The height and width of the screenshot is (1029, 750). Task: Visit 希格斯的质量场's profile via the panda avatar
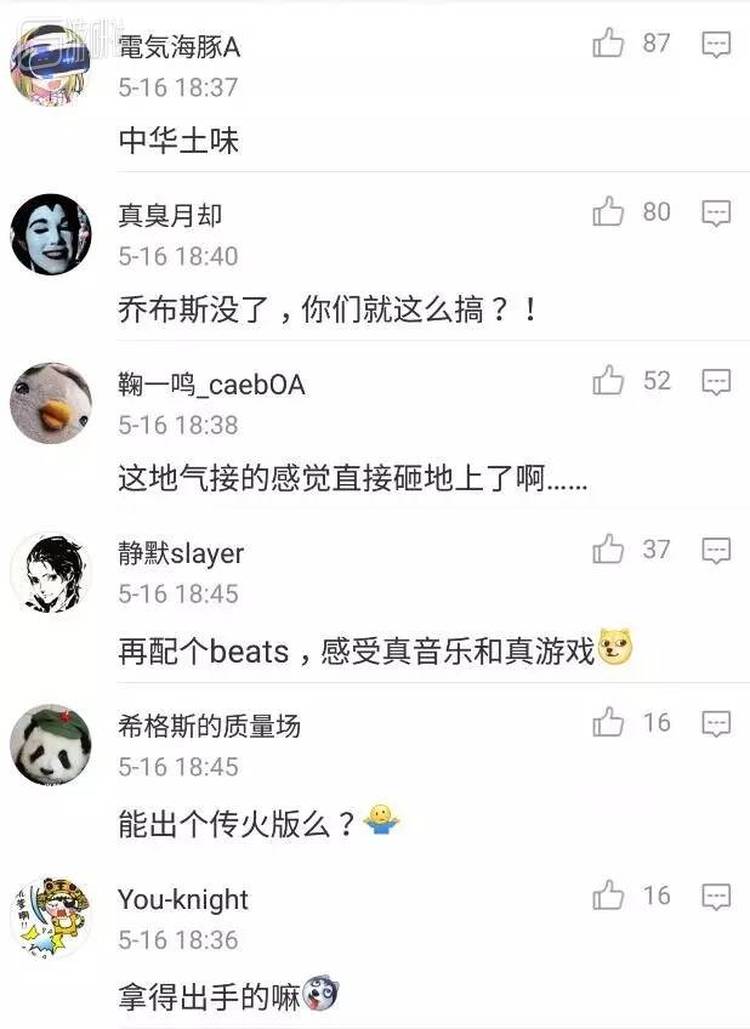coord(50,745)
